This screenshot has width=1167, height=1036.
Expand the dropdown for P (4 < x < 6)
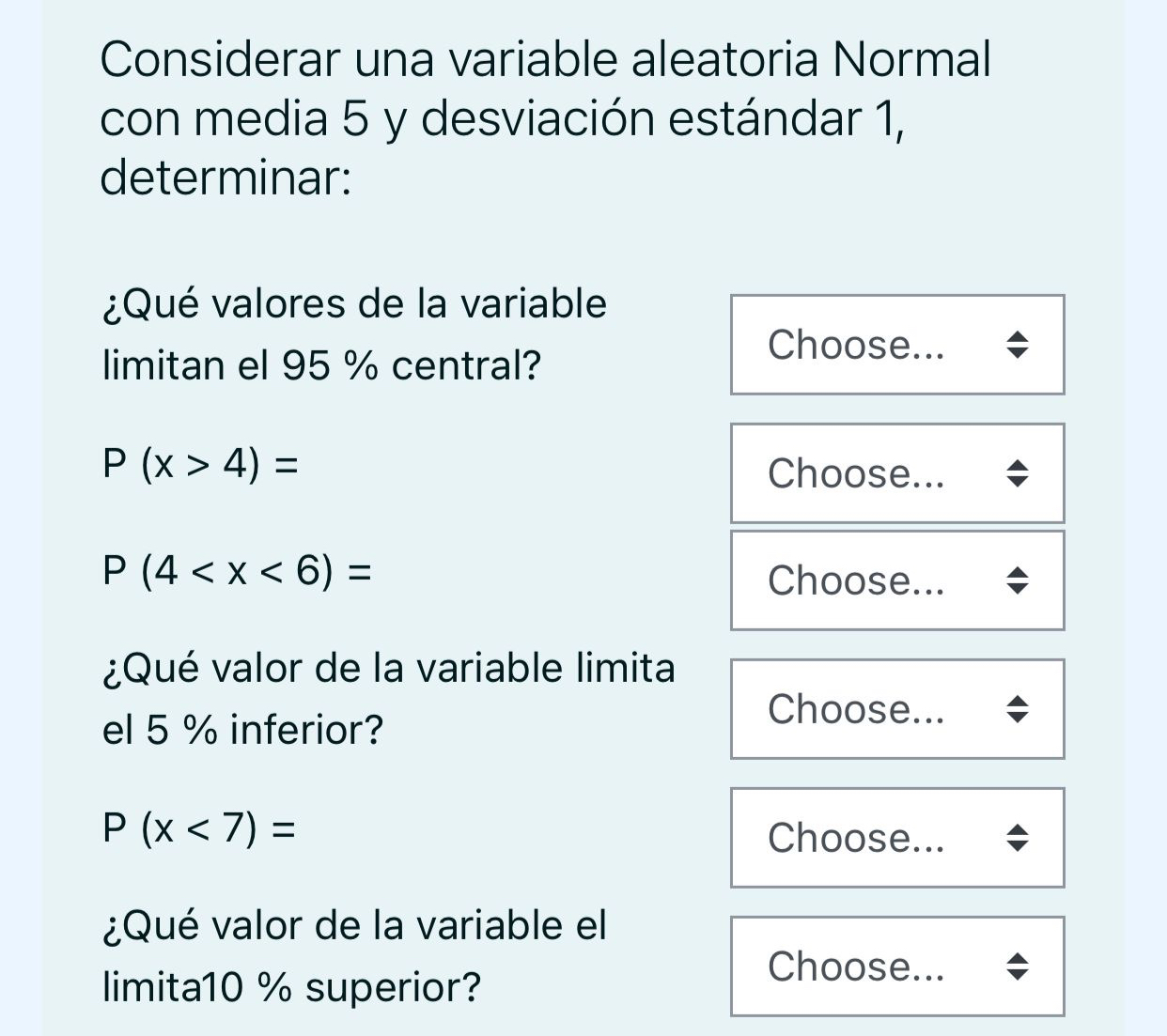[897, 580]
